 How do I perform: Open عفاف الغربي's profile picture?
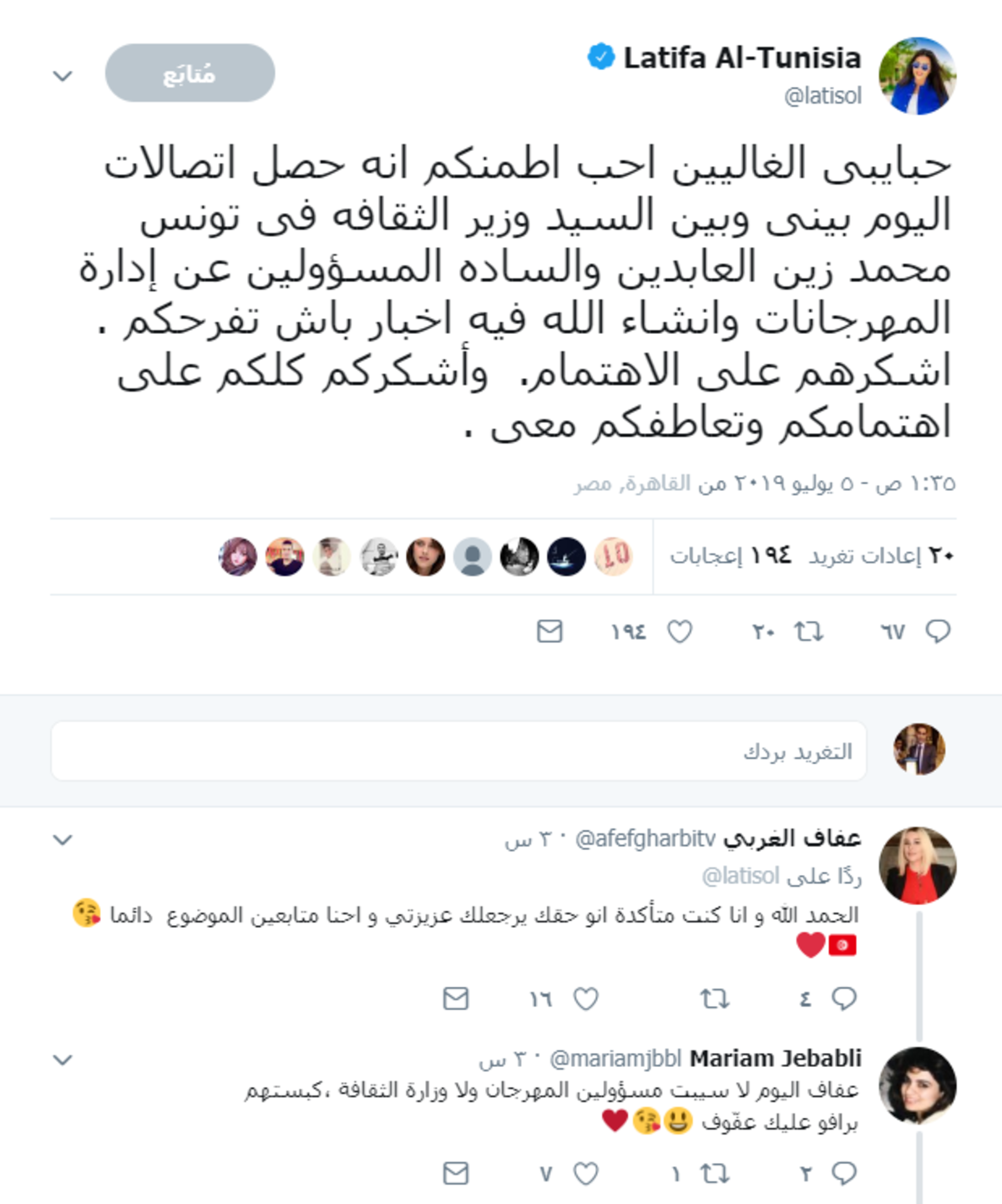tap(917, 866)
